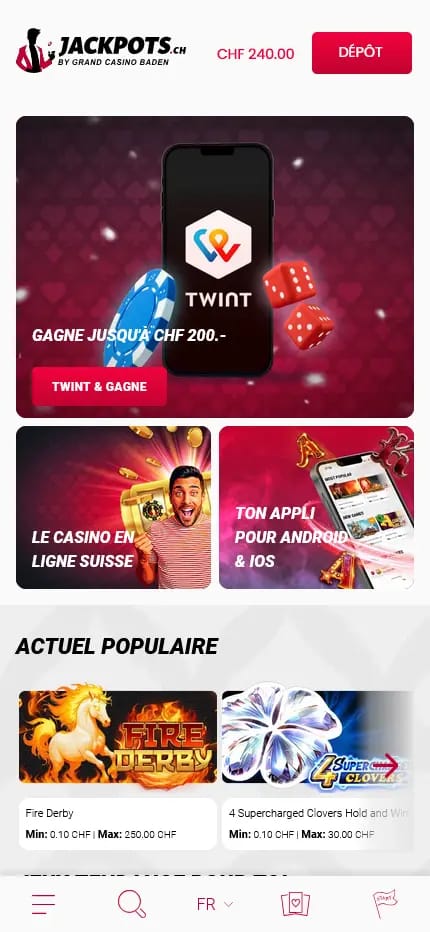The height and width of the screenshot is (932, 430).
Task: Open the start flag icon
Action: pos(385,904)
